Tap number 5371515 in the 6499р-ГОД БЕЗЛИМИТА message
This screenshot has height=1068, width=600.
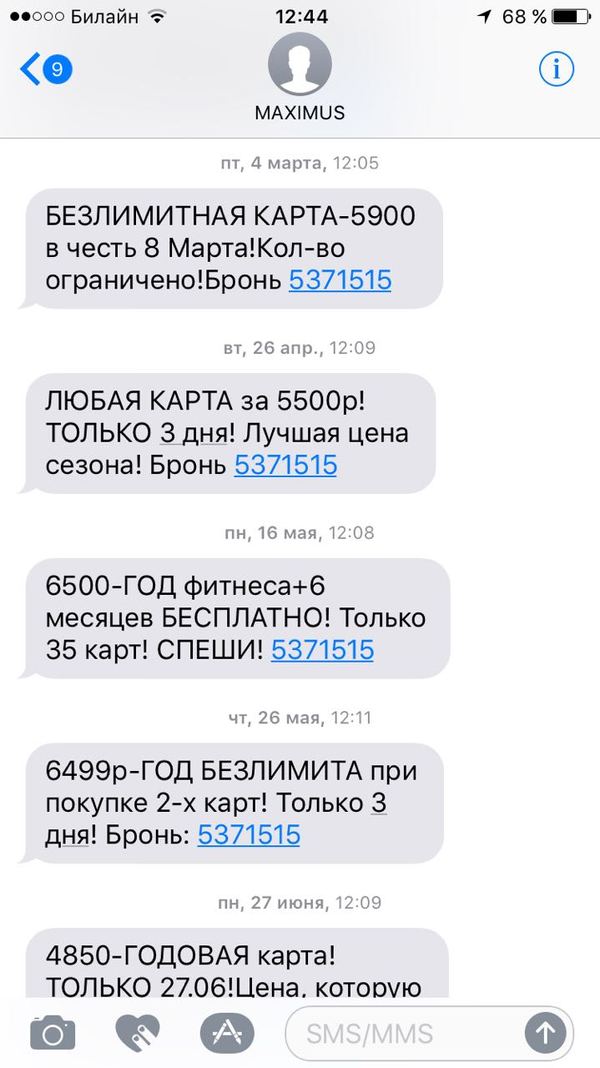[249, 834]
